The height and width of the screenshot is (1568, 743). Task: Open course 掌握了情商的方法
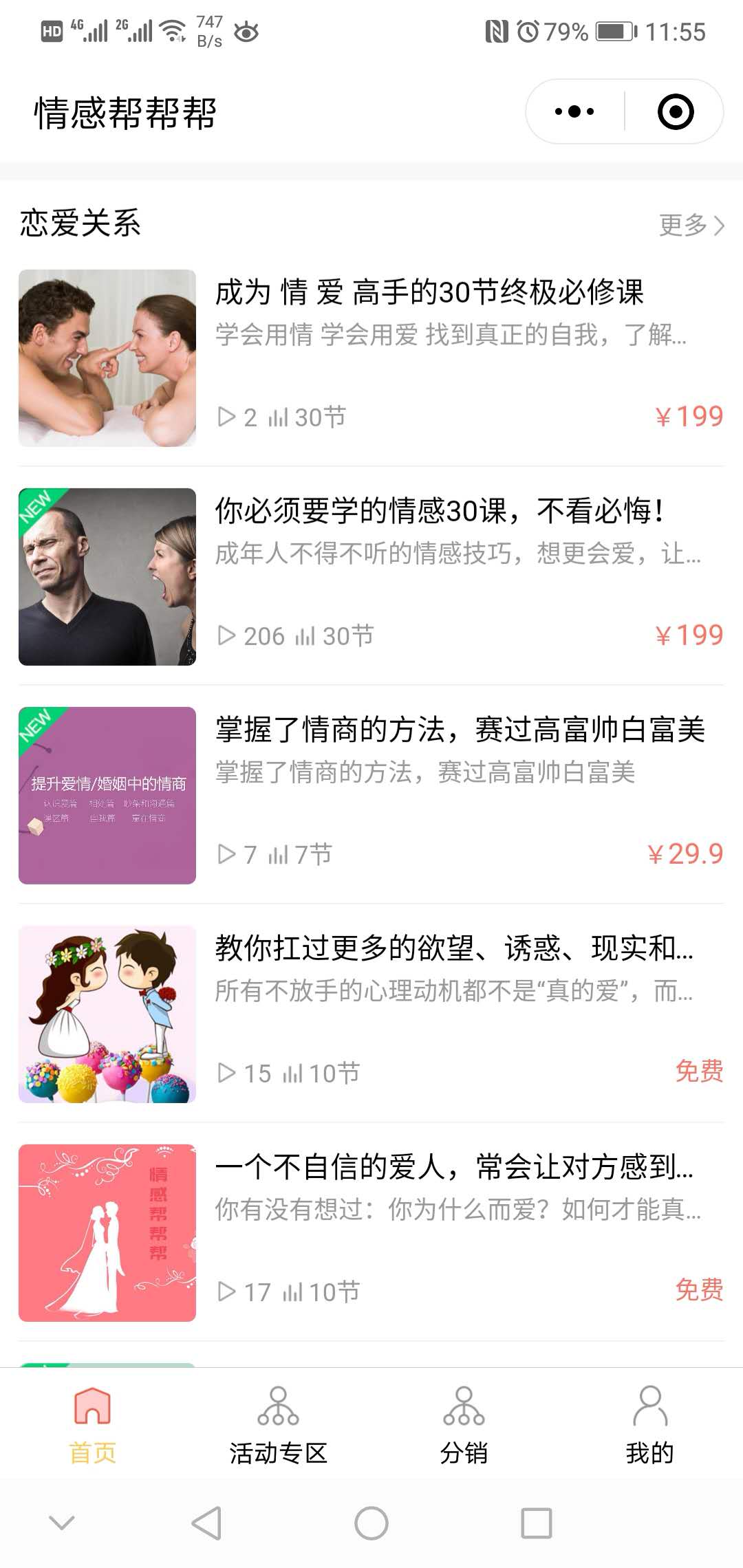(371, 795)
